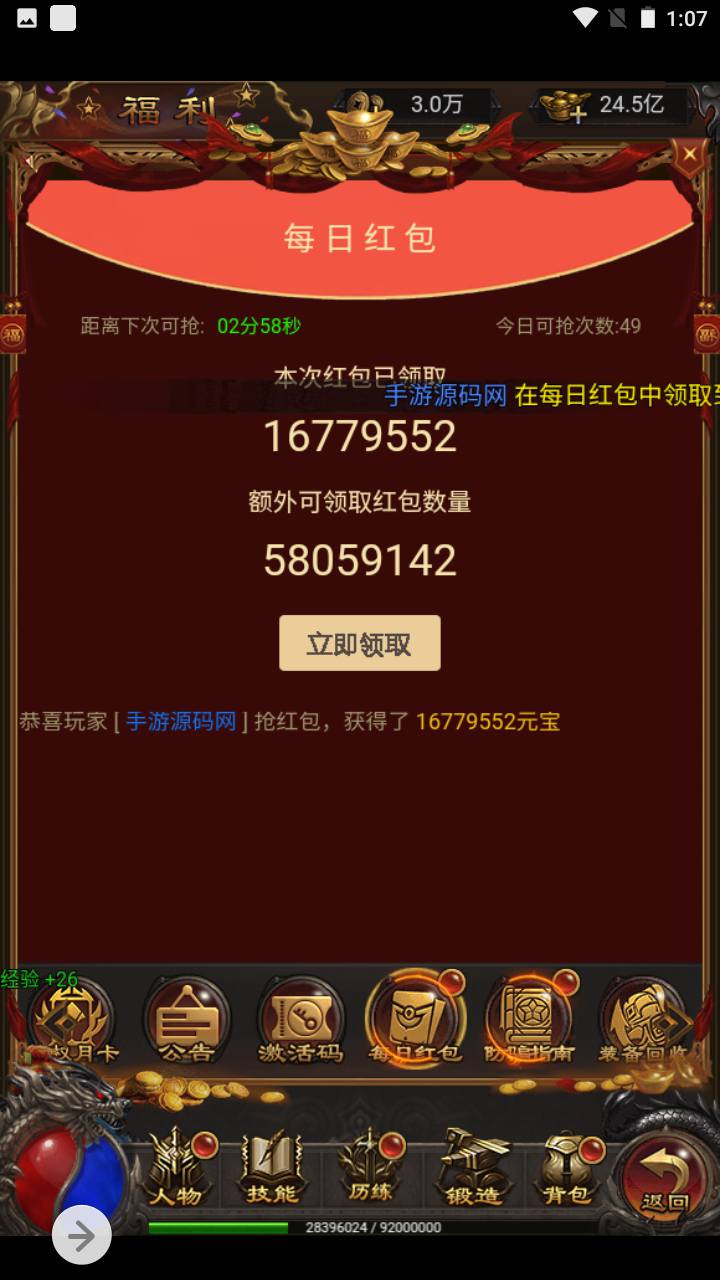
Task: Open the 技能 skills menu
Action: (272, 1167)
